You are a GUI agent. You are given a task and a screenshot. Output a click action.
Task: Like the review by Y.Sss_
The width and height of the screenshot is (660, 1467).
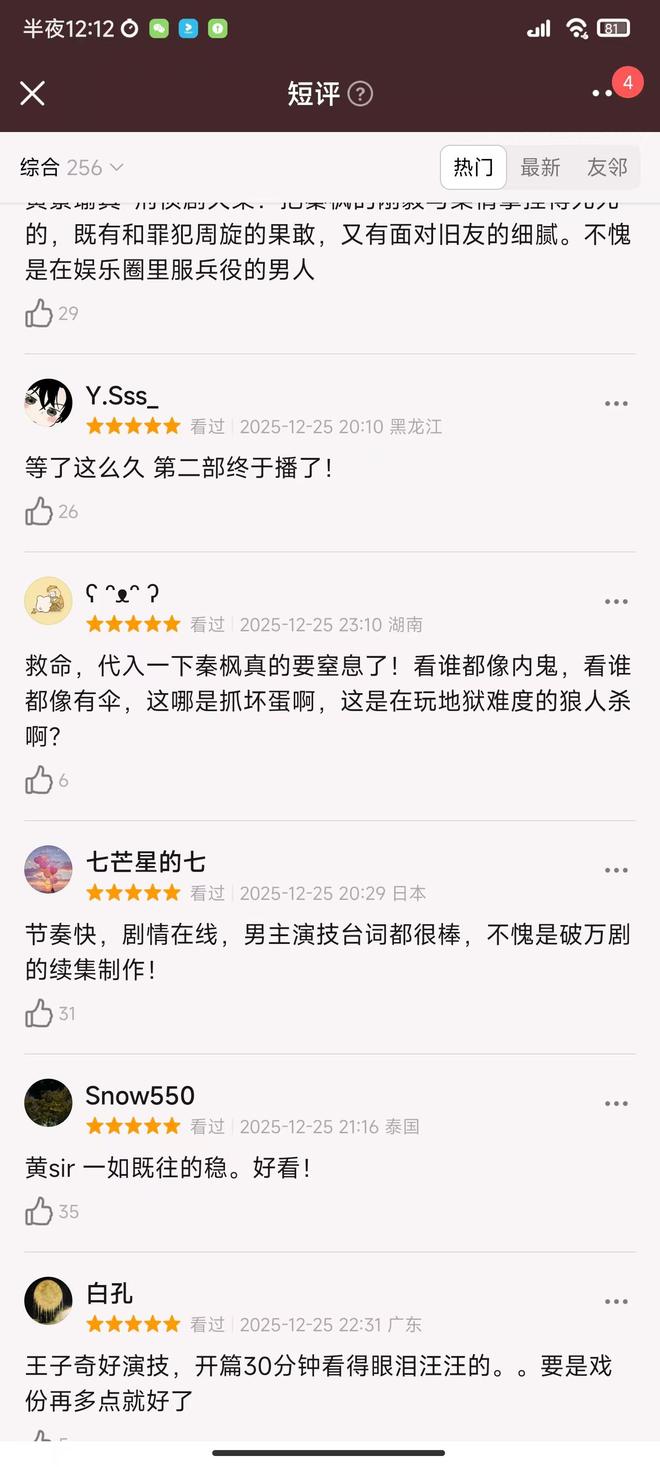click(x=39, y=512)
